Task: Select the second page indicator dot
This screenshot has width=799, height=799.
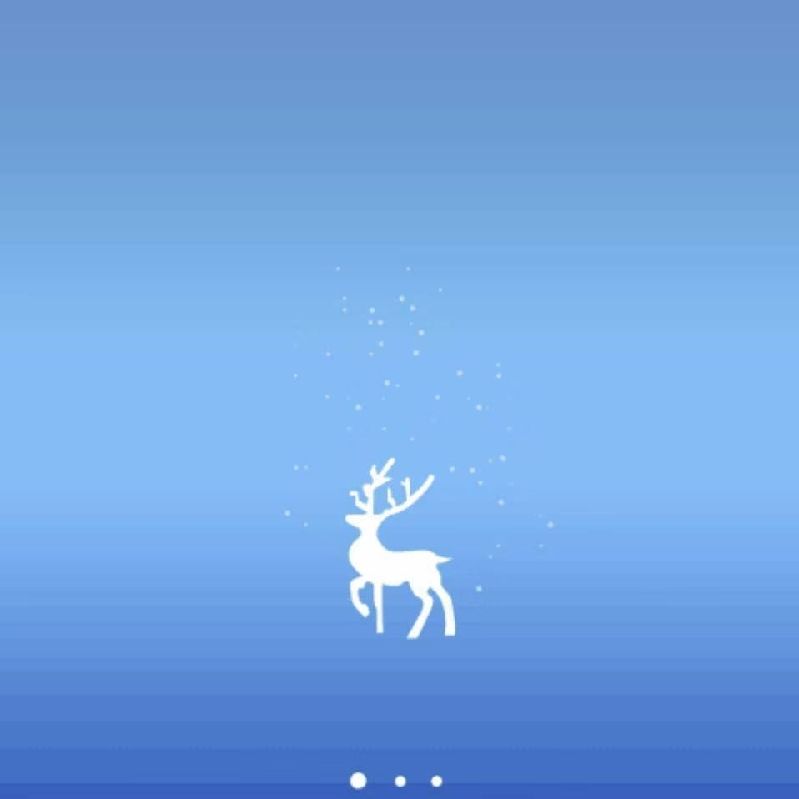Action: [400, 781]
